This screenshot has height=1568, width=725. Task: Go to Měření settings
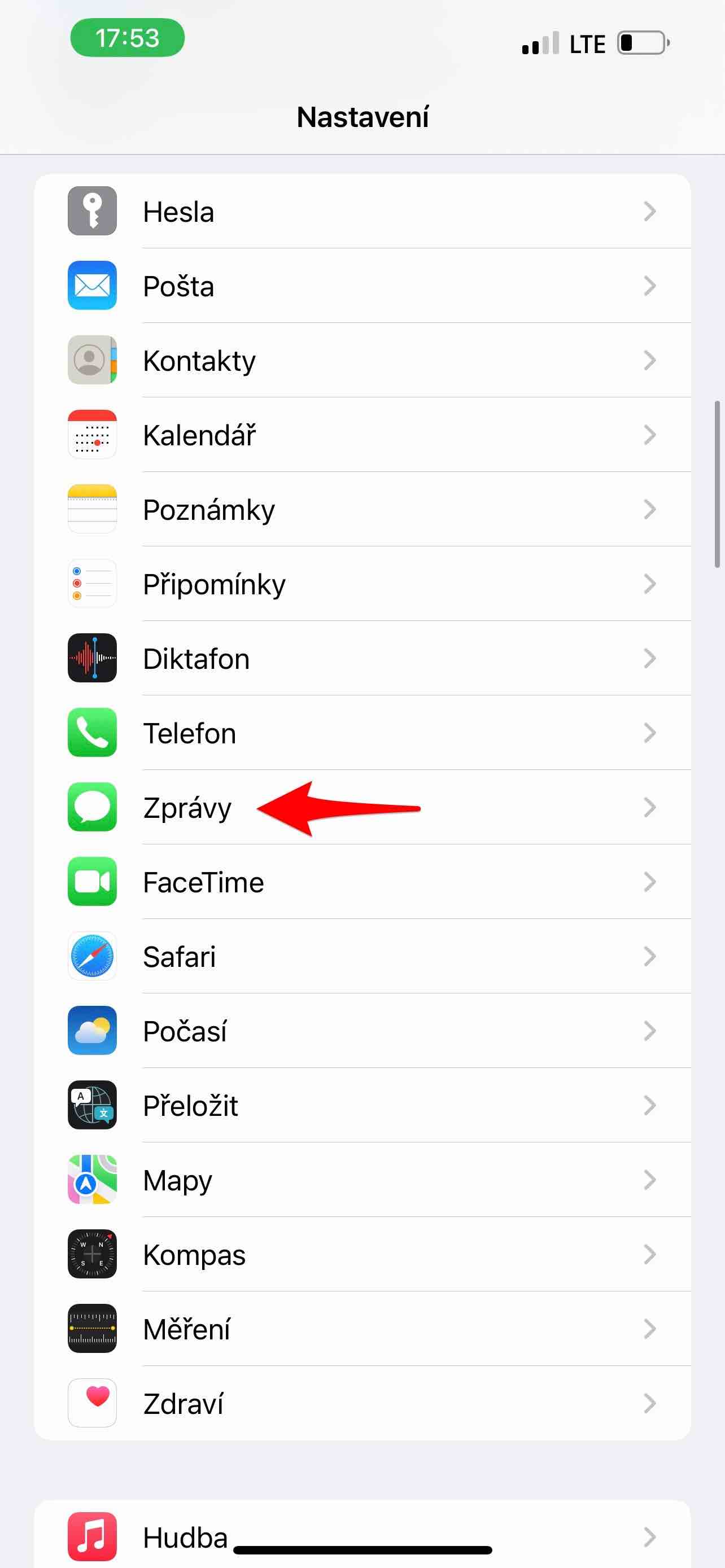pyautogui.click(x=361, y=1329)
